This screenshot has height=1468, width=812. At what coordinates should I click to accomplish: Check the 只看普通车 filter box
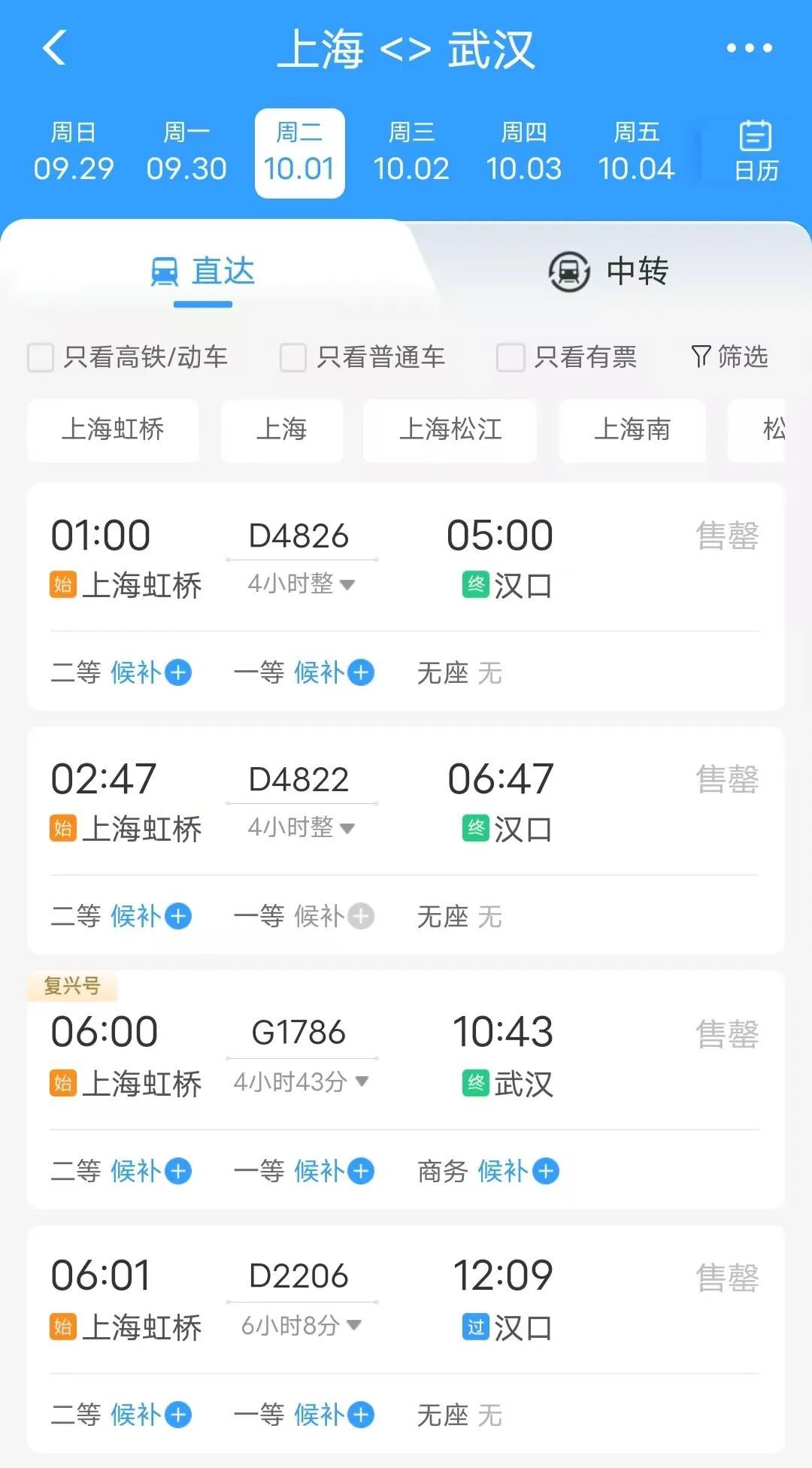(292, 359)
